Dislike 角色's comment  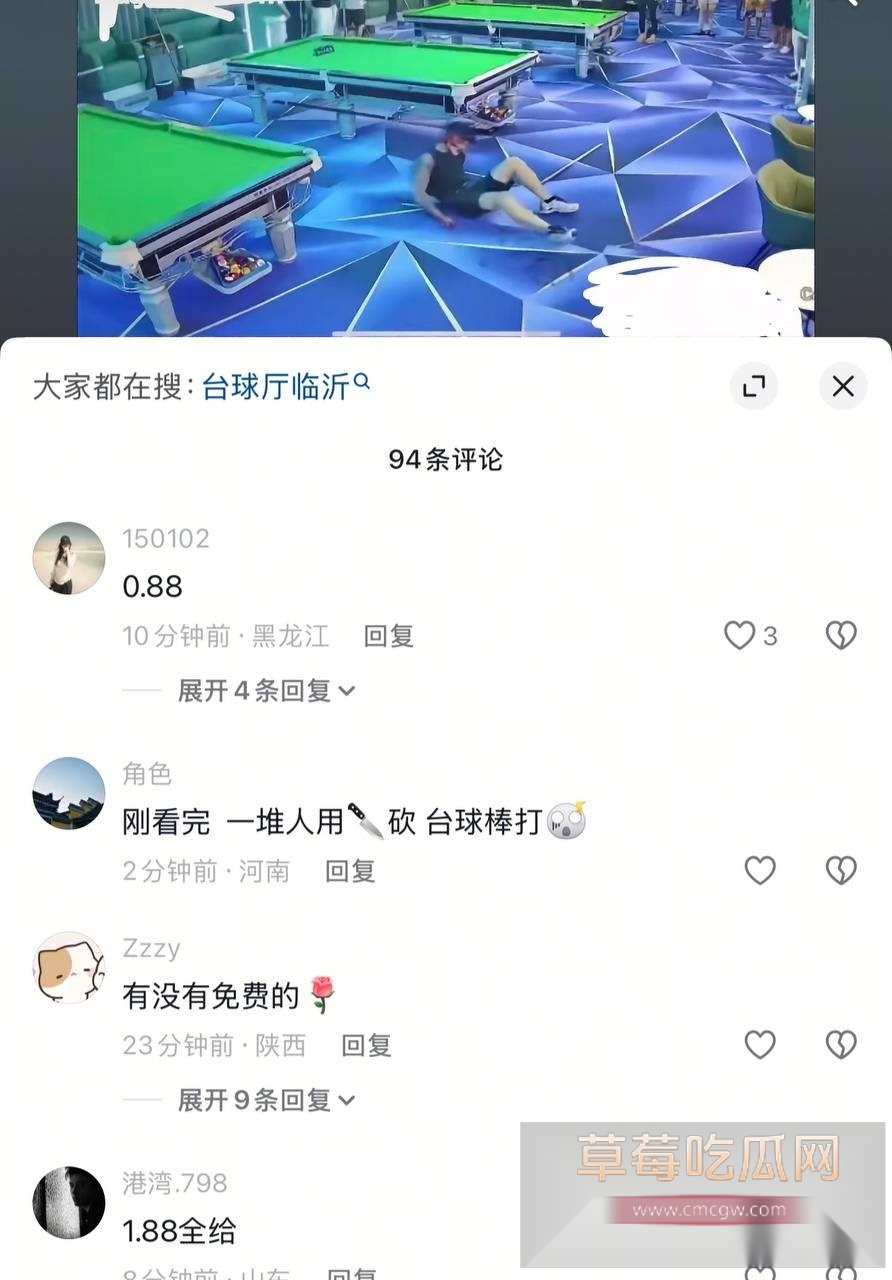tap(841, 871)
